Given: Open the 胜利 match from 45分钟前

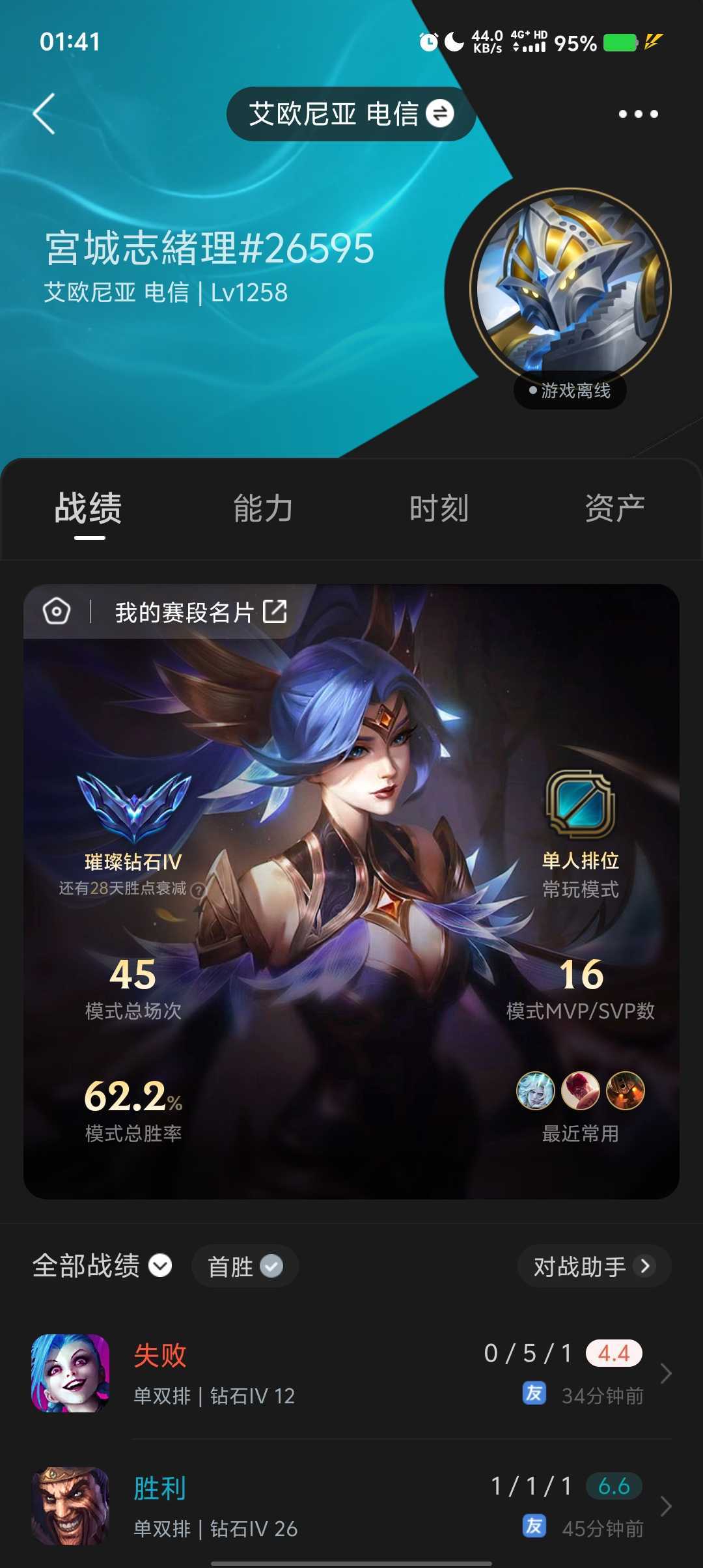Looking at the screenshot, I should [x=351, y=1506].
